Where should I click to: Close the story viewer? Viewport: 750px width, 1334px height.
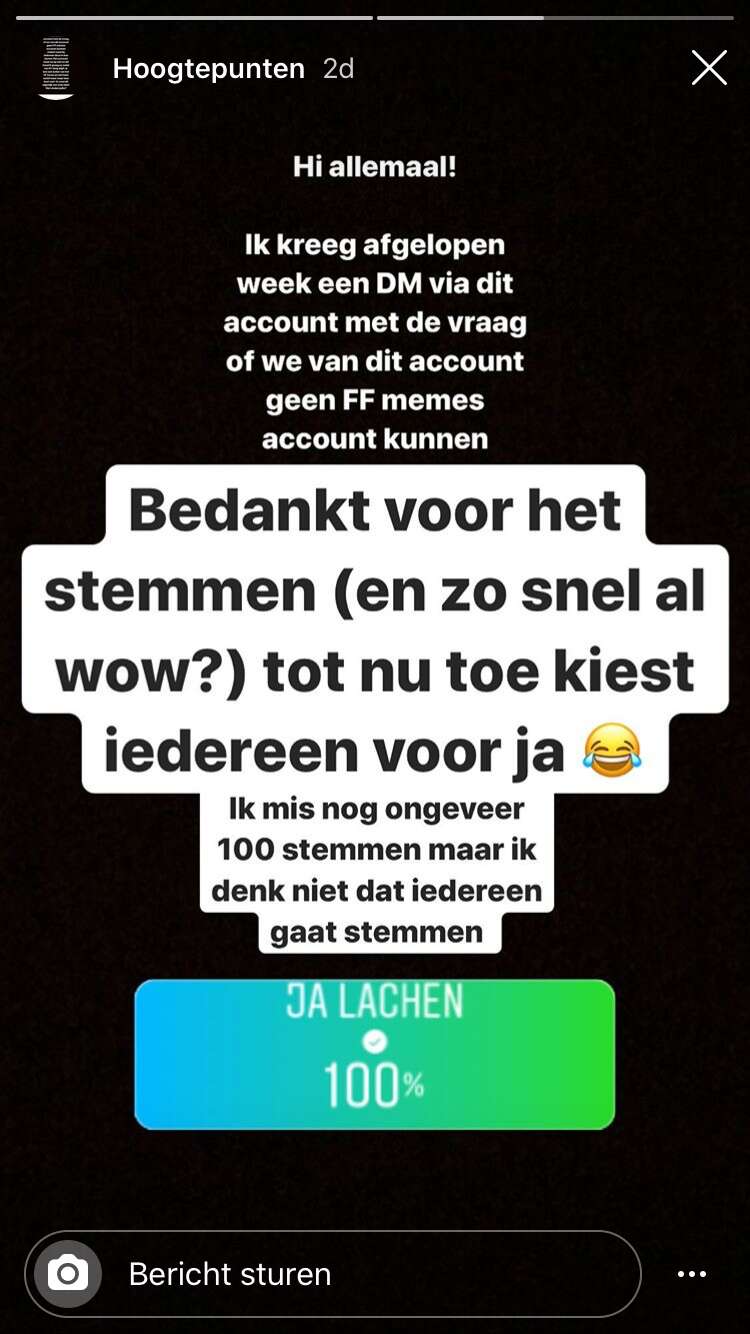[709, 68]
